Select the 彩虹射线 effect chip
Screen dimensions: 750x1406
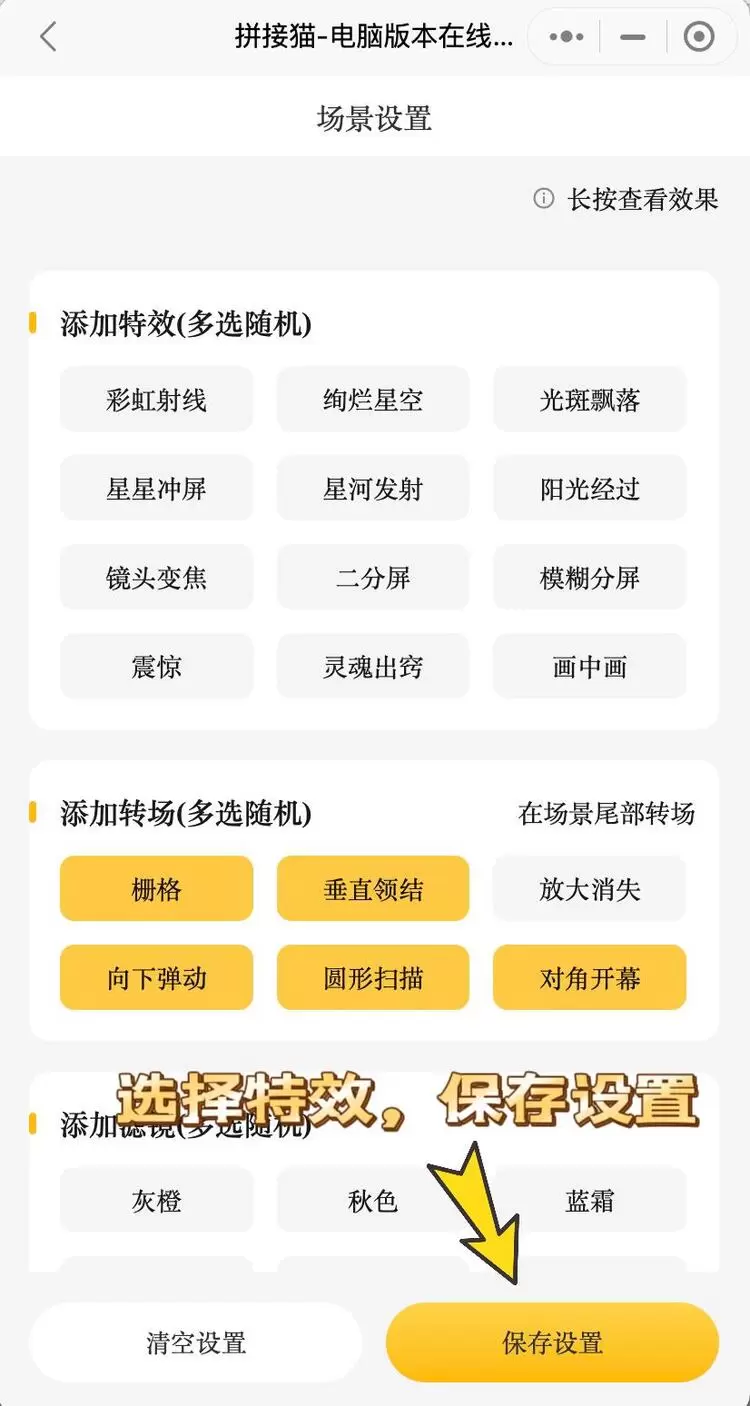(x=156, y=401)
